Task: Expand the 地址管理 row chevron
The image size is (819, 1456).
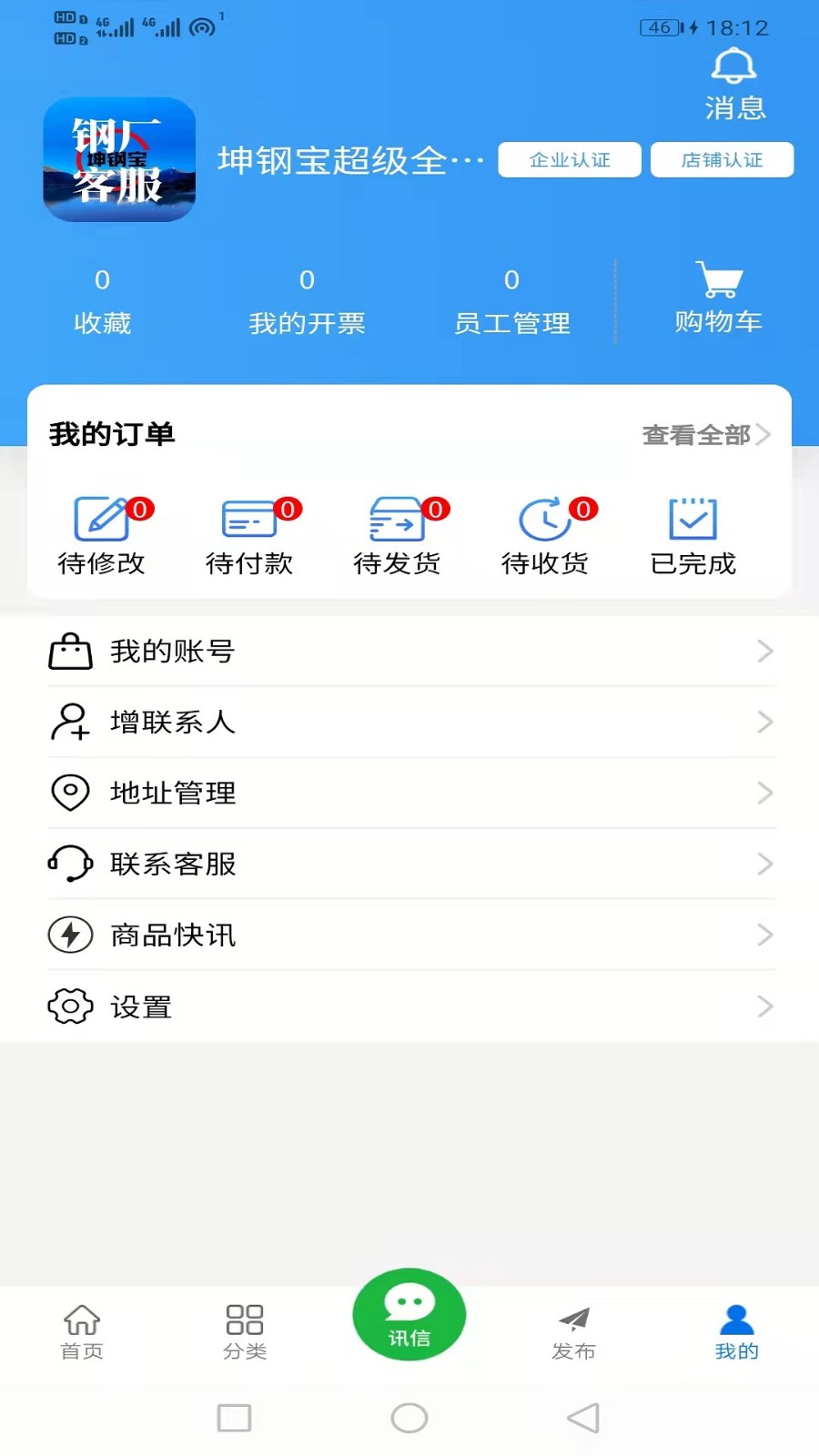Action: coord(764,793)
